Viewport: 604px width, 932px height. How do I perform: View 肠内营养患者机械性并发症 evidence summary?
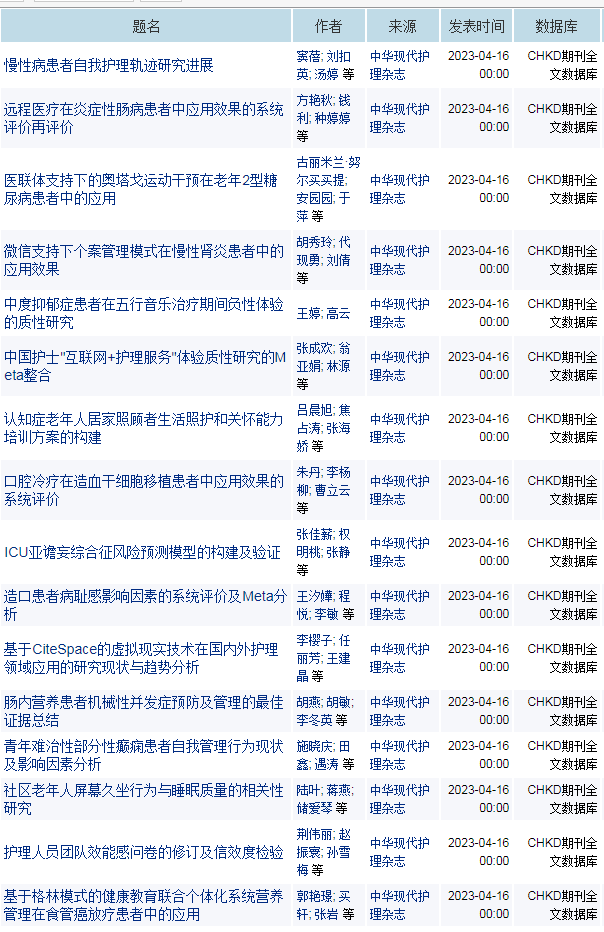[144, 711]
